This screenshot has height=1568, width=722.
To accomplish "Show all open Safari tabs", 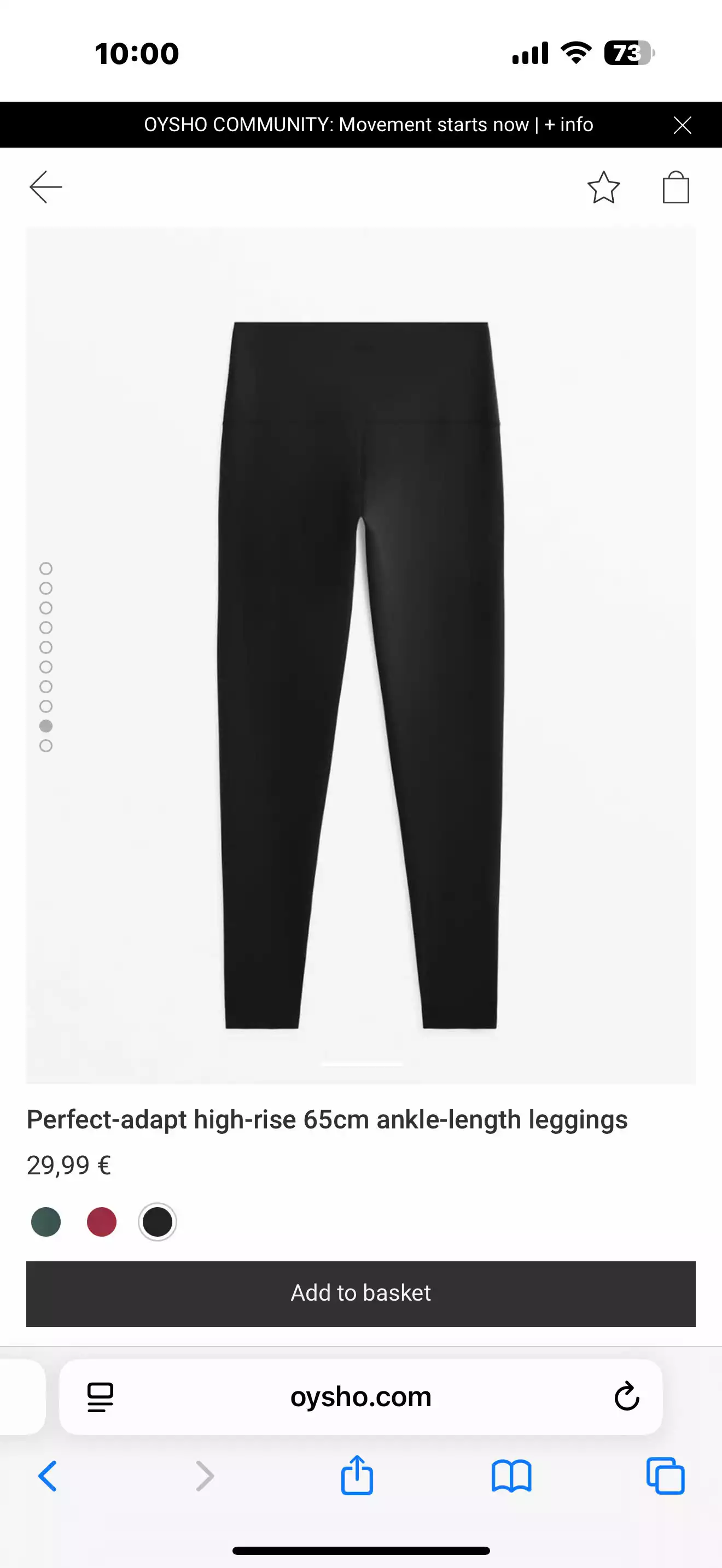I will tap(665, 1476).
